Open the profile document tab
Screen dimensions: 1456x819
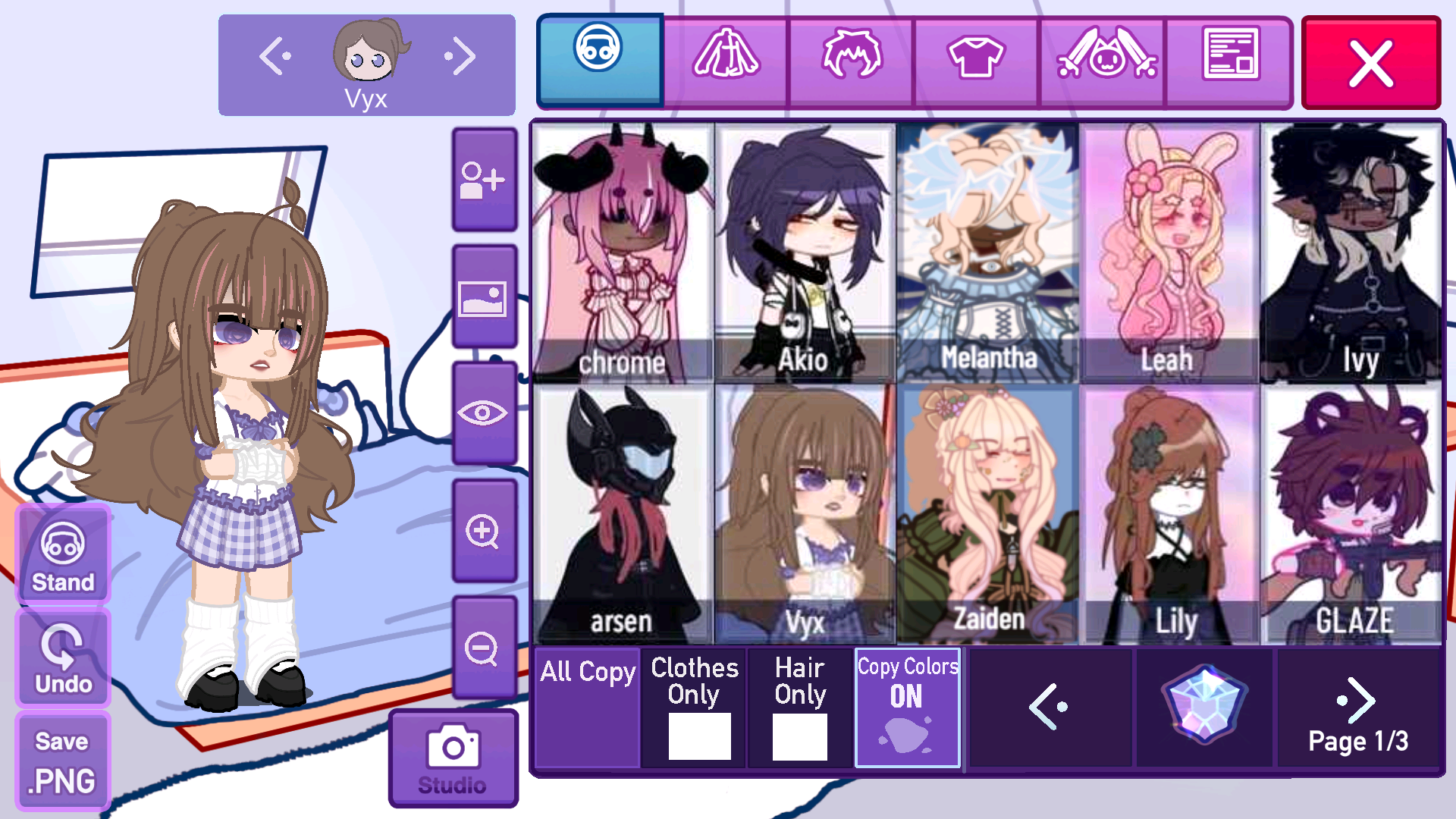[x=1230, y=56]
